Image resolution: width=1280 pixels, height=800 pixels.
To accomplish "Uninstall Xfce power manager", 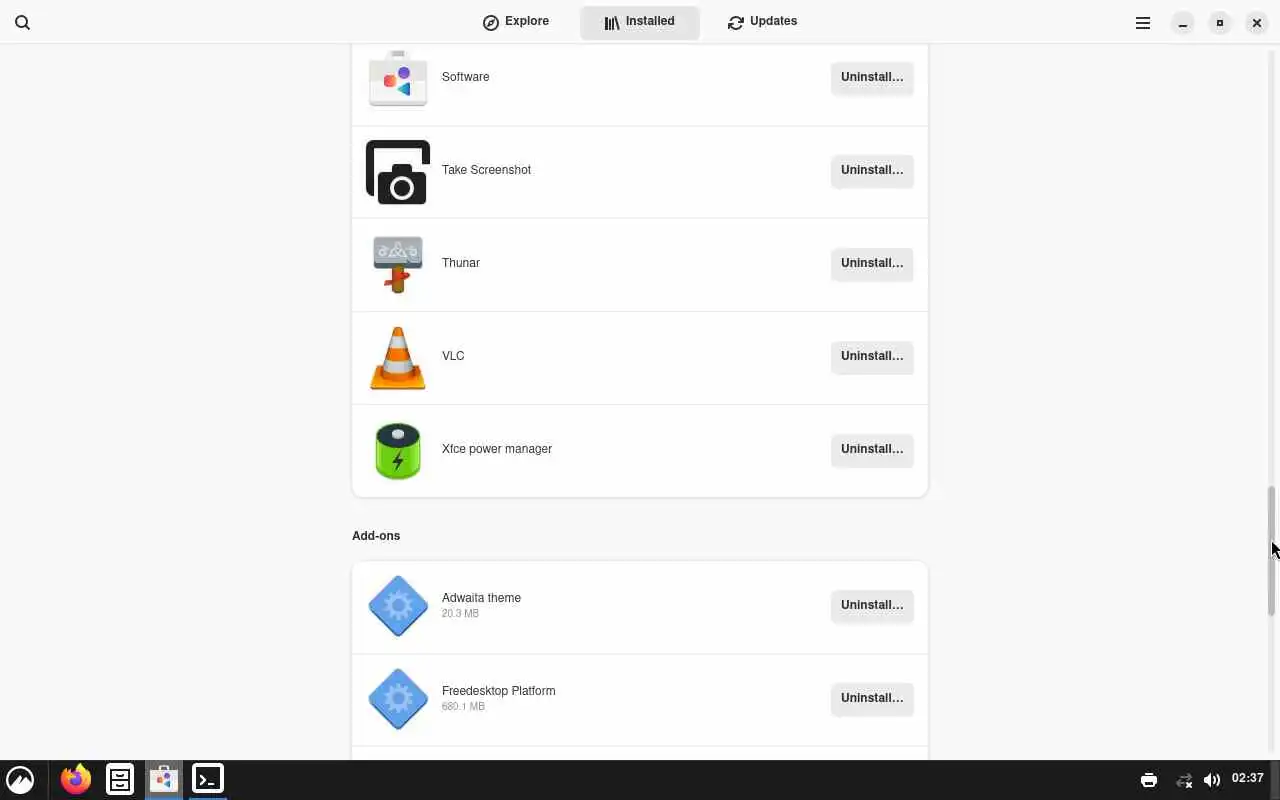I will coord(871,449).
